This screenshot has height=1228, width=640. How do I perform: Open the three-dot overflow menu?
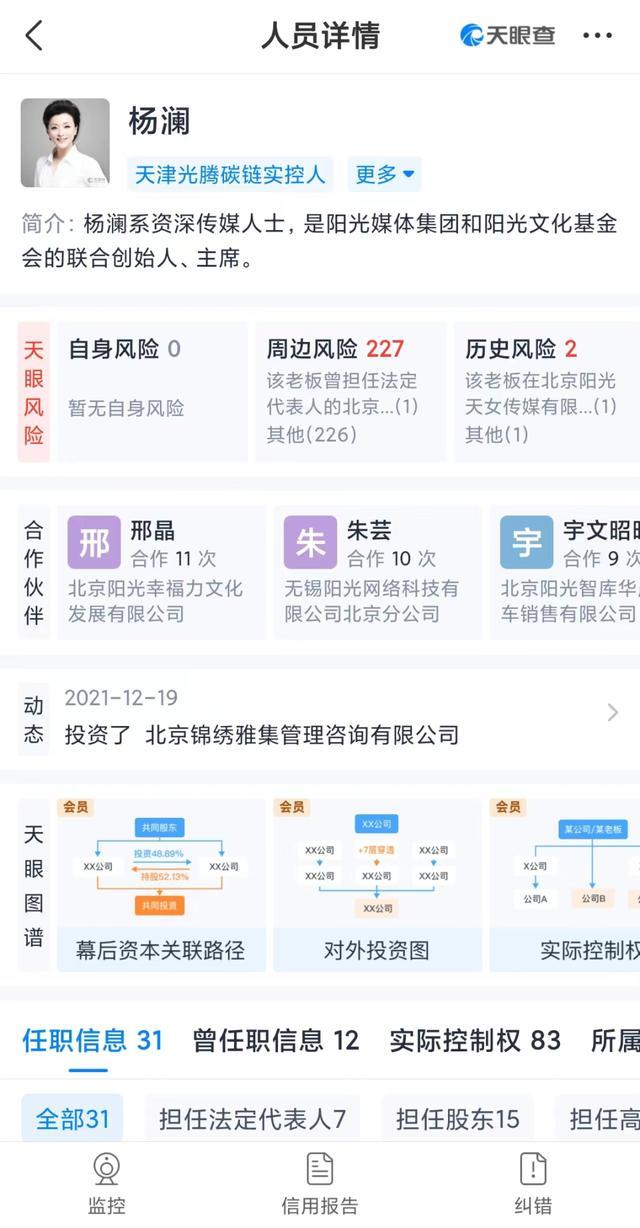click(x=597, y=36)
